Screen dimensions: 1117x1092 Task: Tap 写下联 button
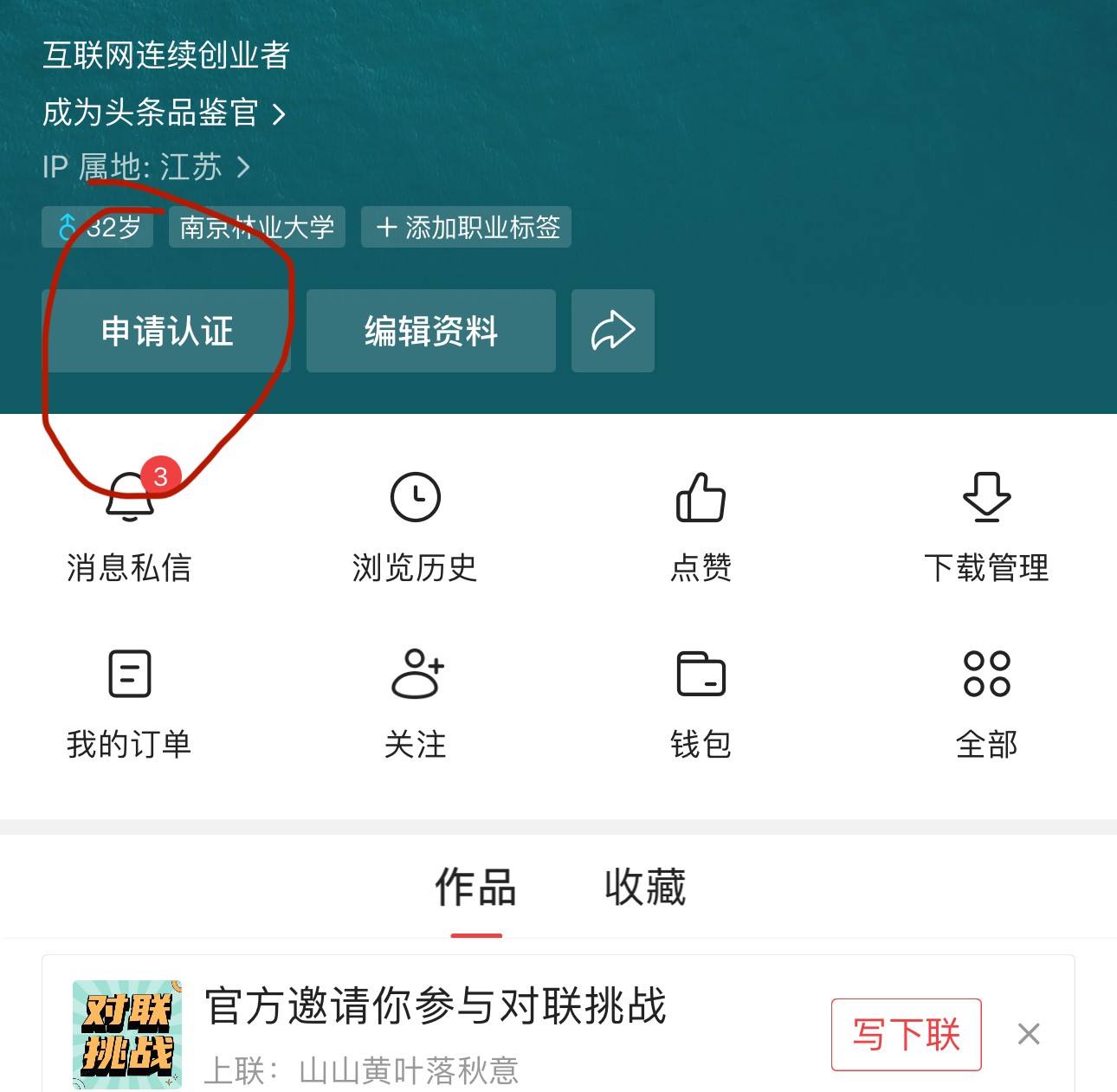pyautogui.click(x=906, y=1034)
